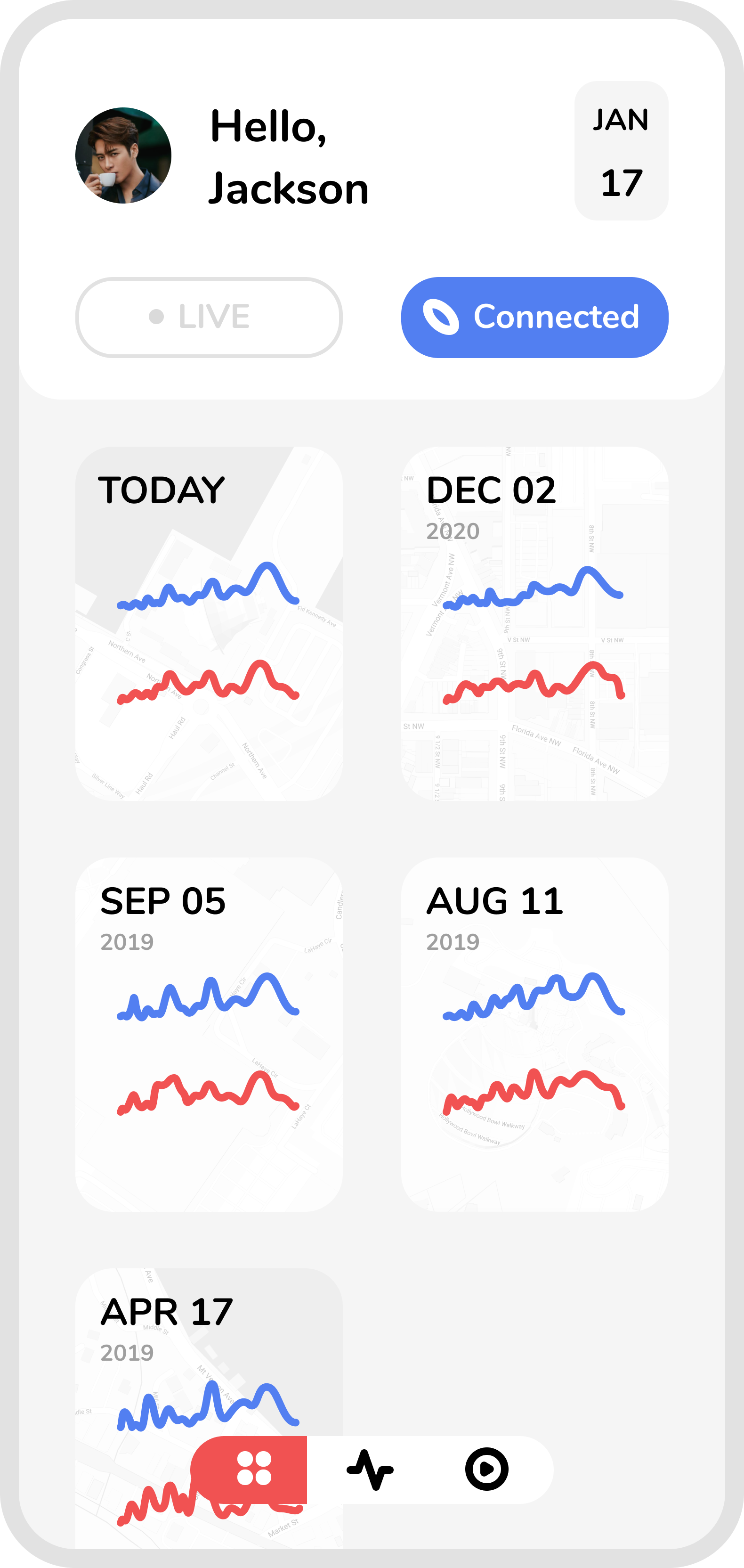Open Jackson's profile picture
744x1568 pixels.
coord(123,155)
